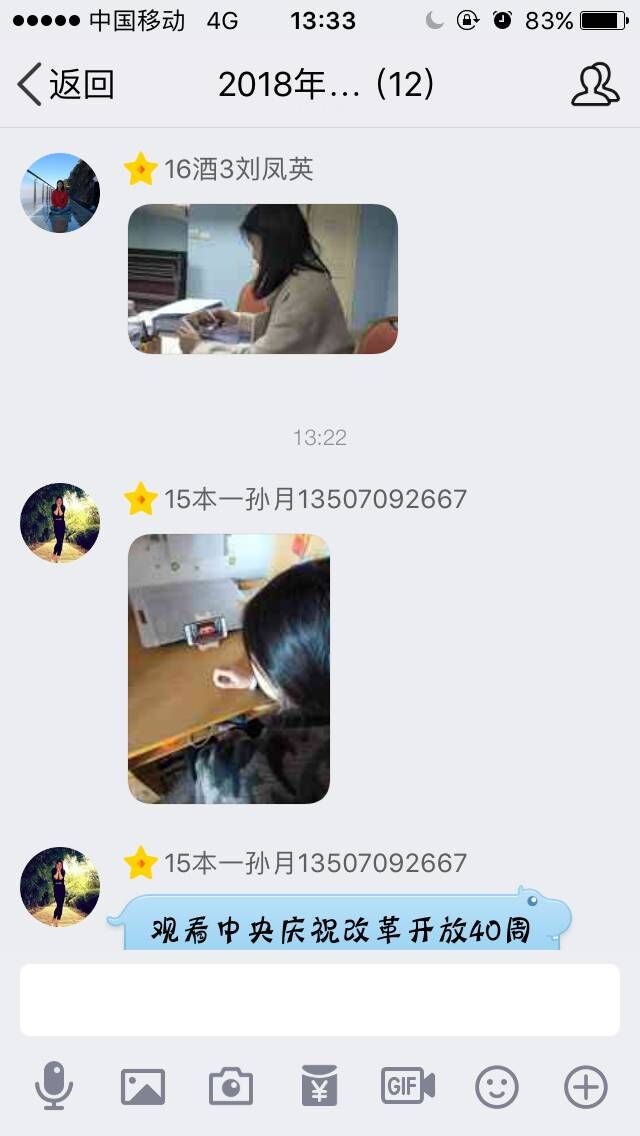Go back via 返回 button
This screenshot has height=1136, width=640.
click(x=66, y=85)
